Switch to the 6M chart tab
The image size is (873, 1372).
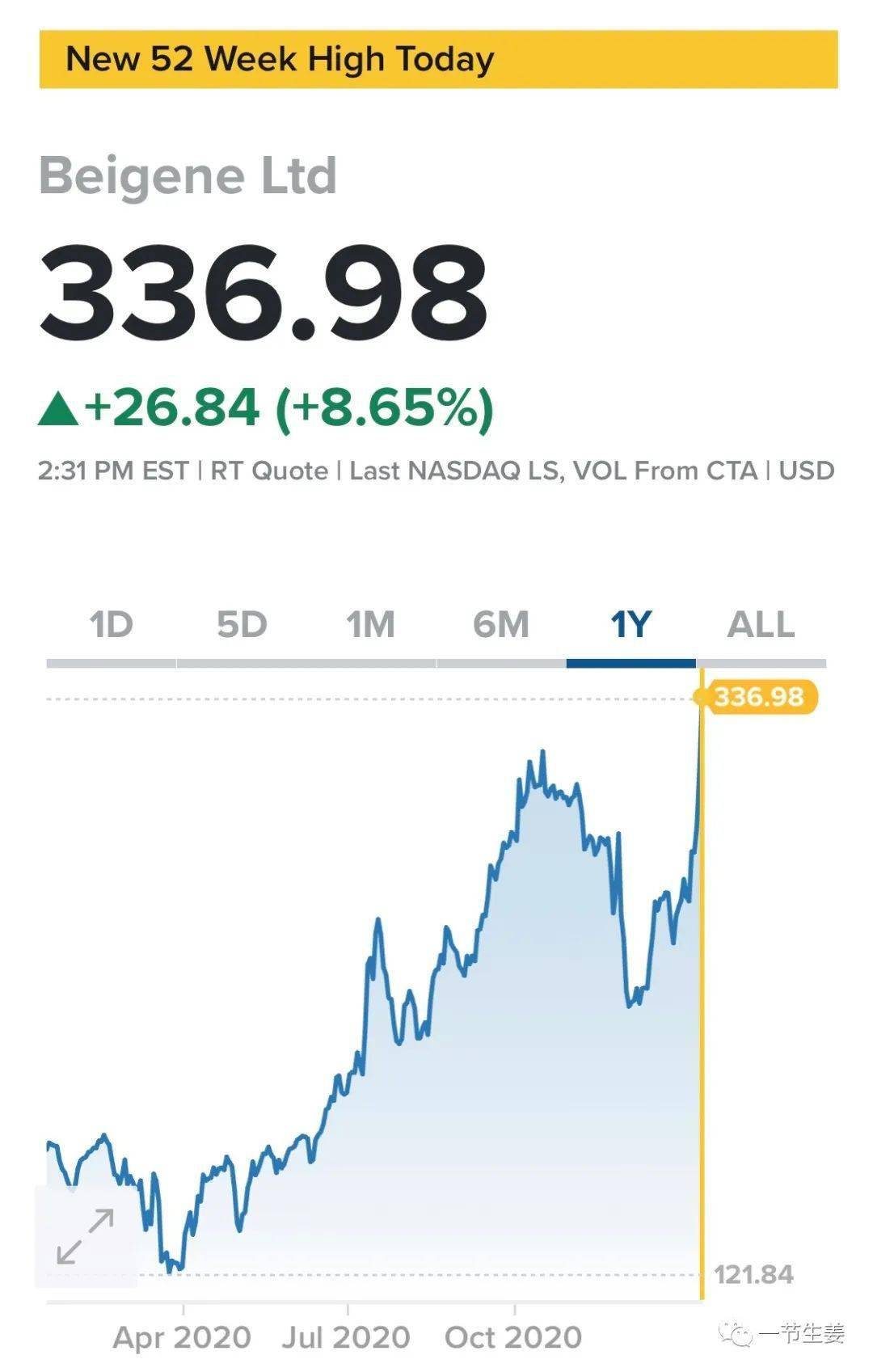coord(501,625)
